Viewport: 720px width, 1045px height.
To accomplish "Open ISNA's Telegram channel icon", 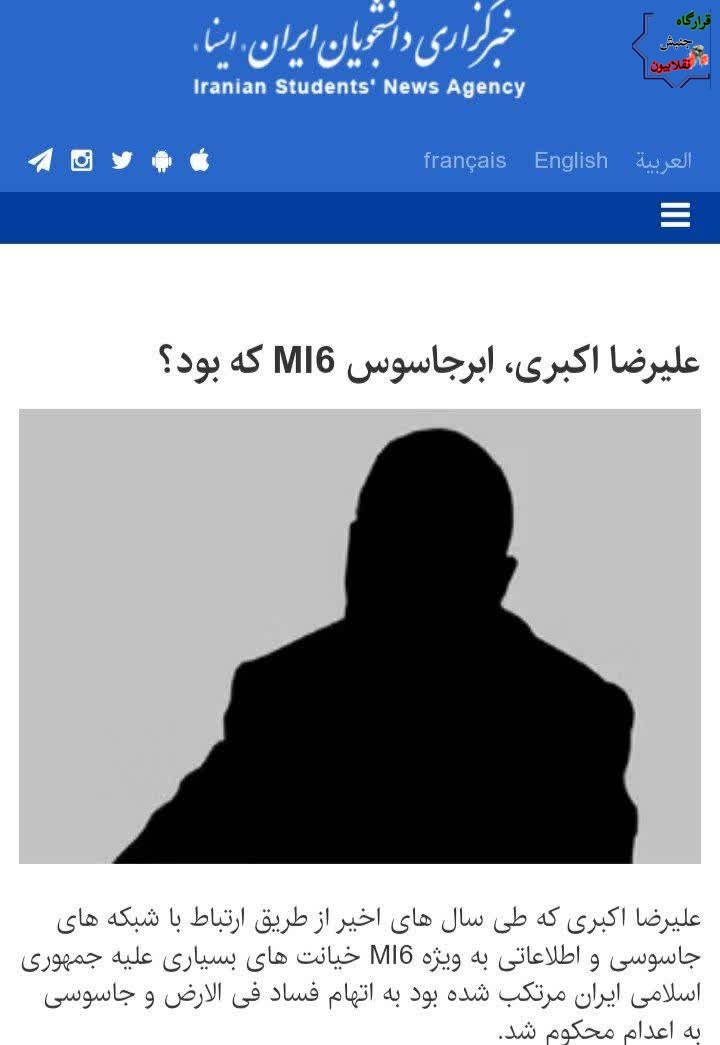I will click(40, 160).
